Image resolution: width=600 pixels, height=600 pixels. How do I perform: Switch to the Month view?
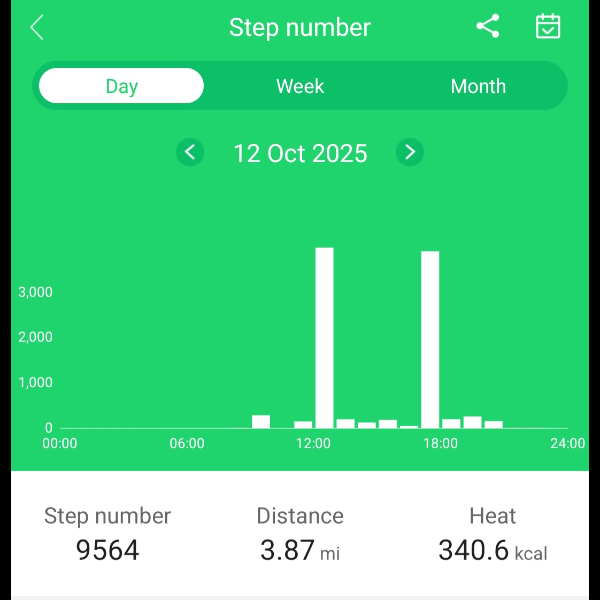pyautogui.click(x=478, y=86)
